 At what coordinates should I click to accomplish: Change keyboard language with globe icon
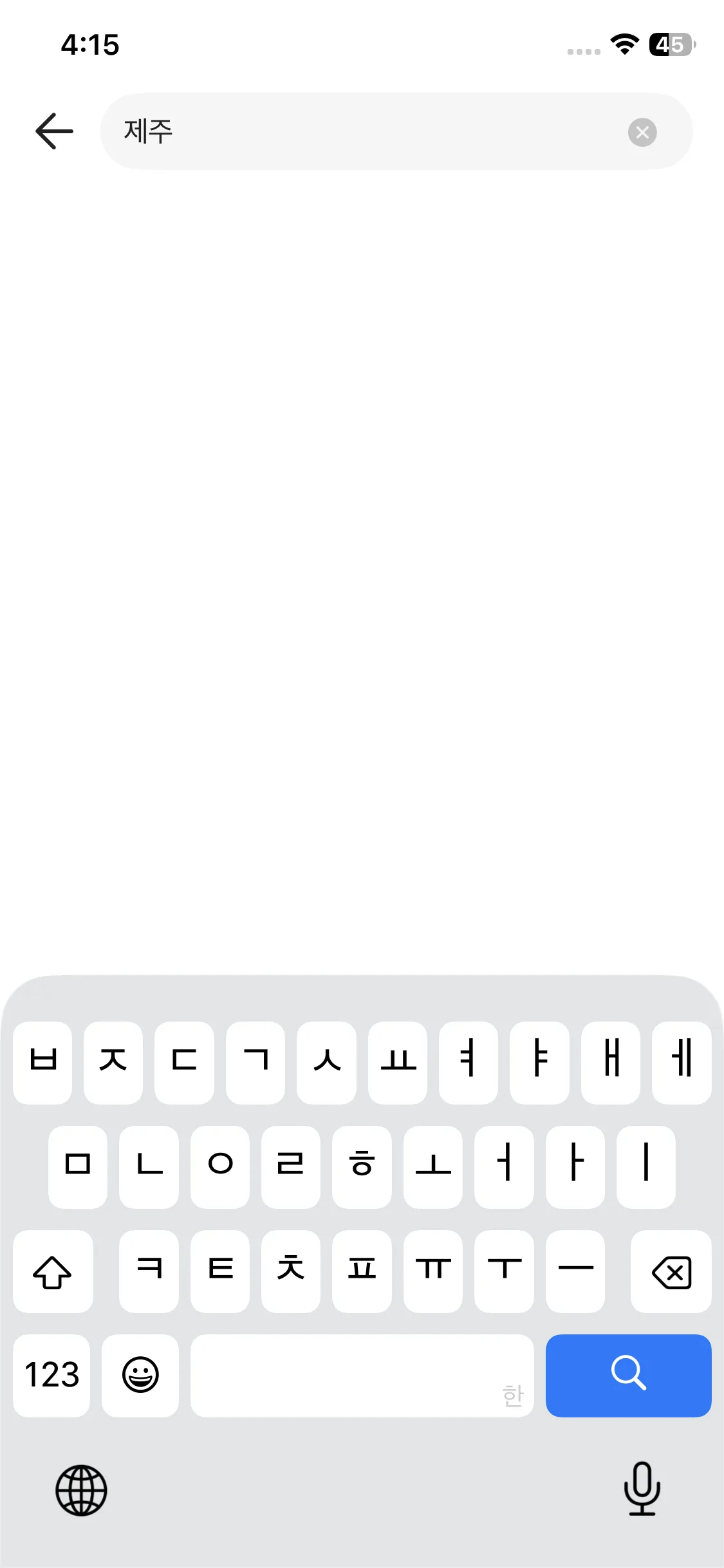pos(81,1489)
